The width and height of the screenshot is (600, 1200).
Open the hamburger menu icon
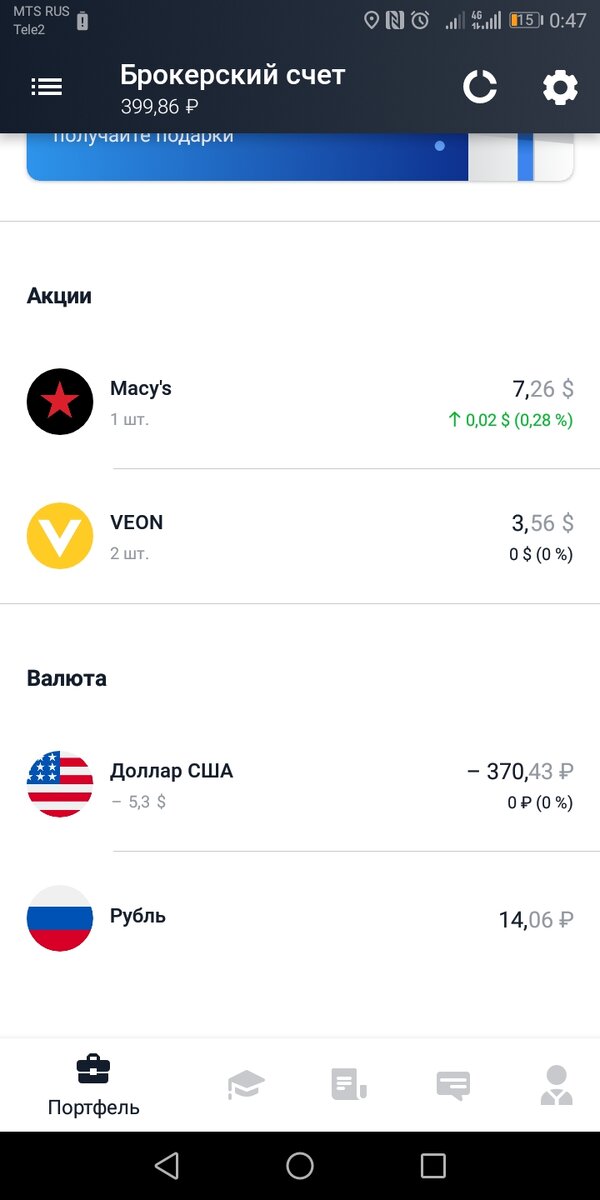[46, 87]
